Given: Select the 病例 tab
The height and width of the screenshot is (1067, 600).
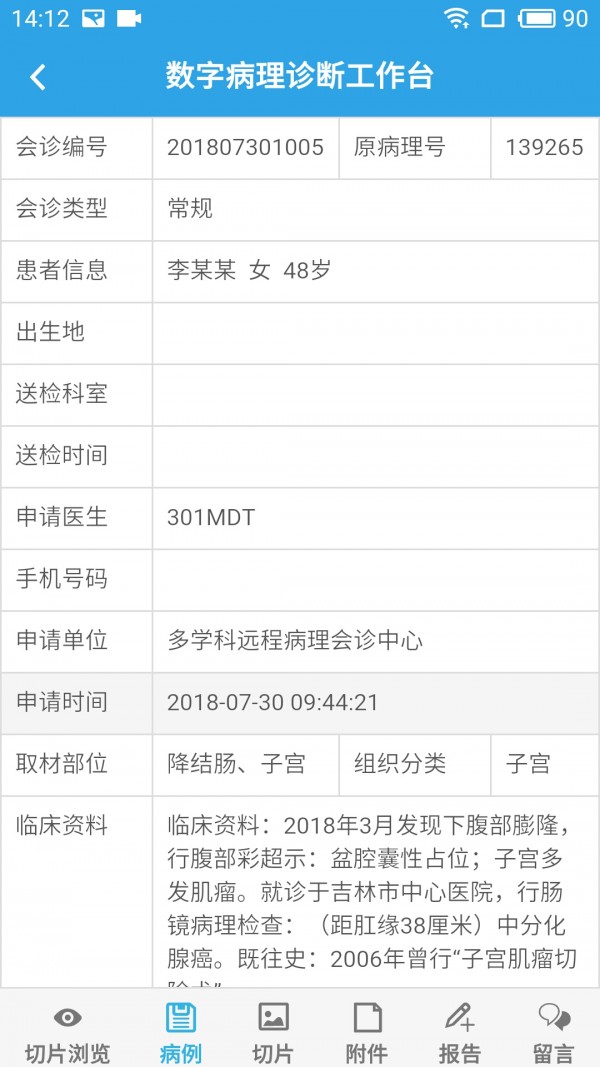Looking at the screenshot, I should click(180, 1032).
